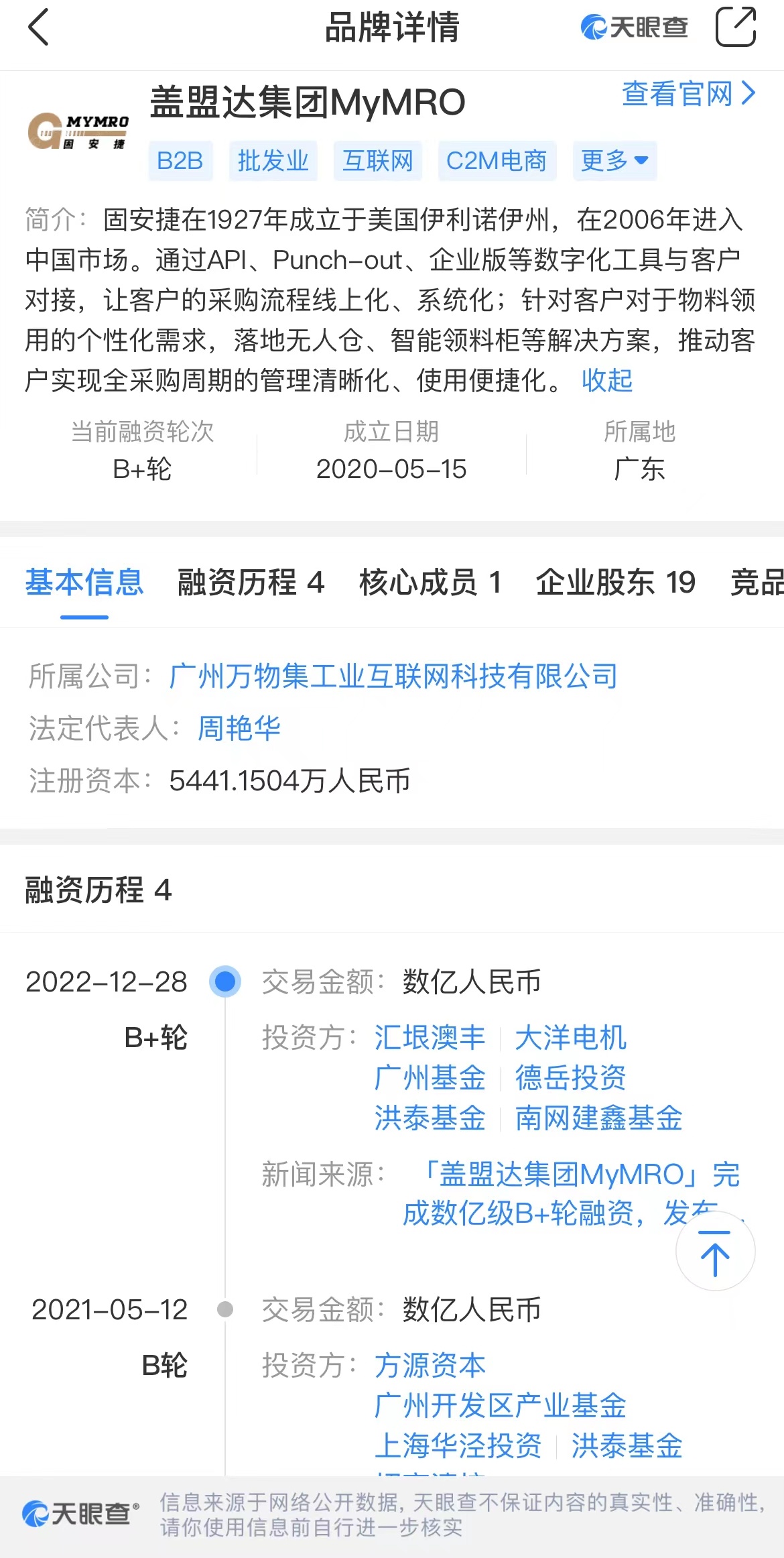The height and width of the screenshot is (1558, 784).
Task: Switch to the 核心成员 tab
Action: [430, 582]
